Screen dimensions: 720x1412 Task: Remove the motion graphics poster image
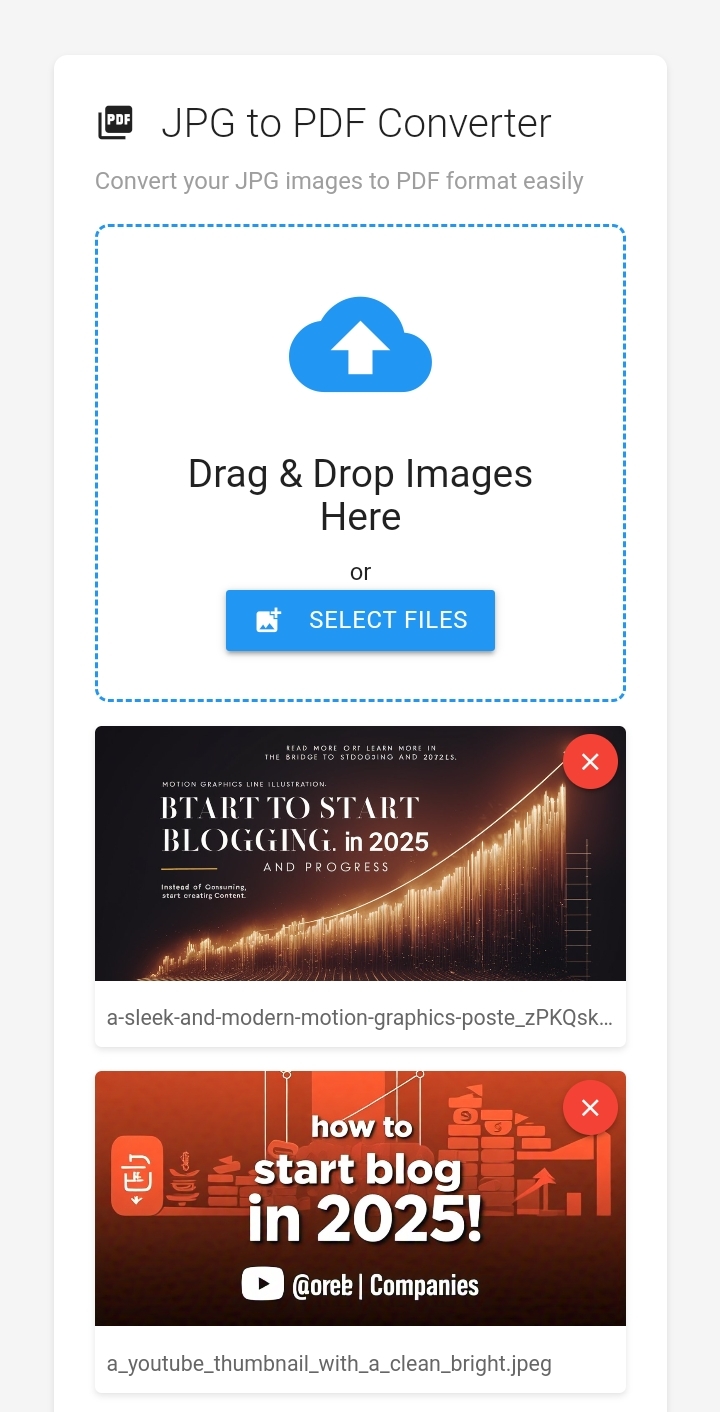(x=590, y=762)
